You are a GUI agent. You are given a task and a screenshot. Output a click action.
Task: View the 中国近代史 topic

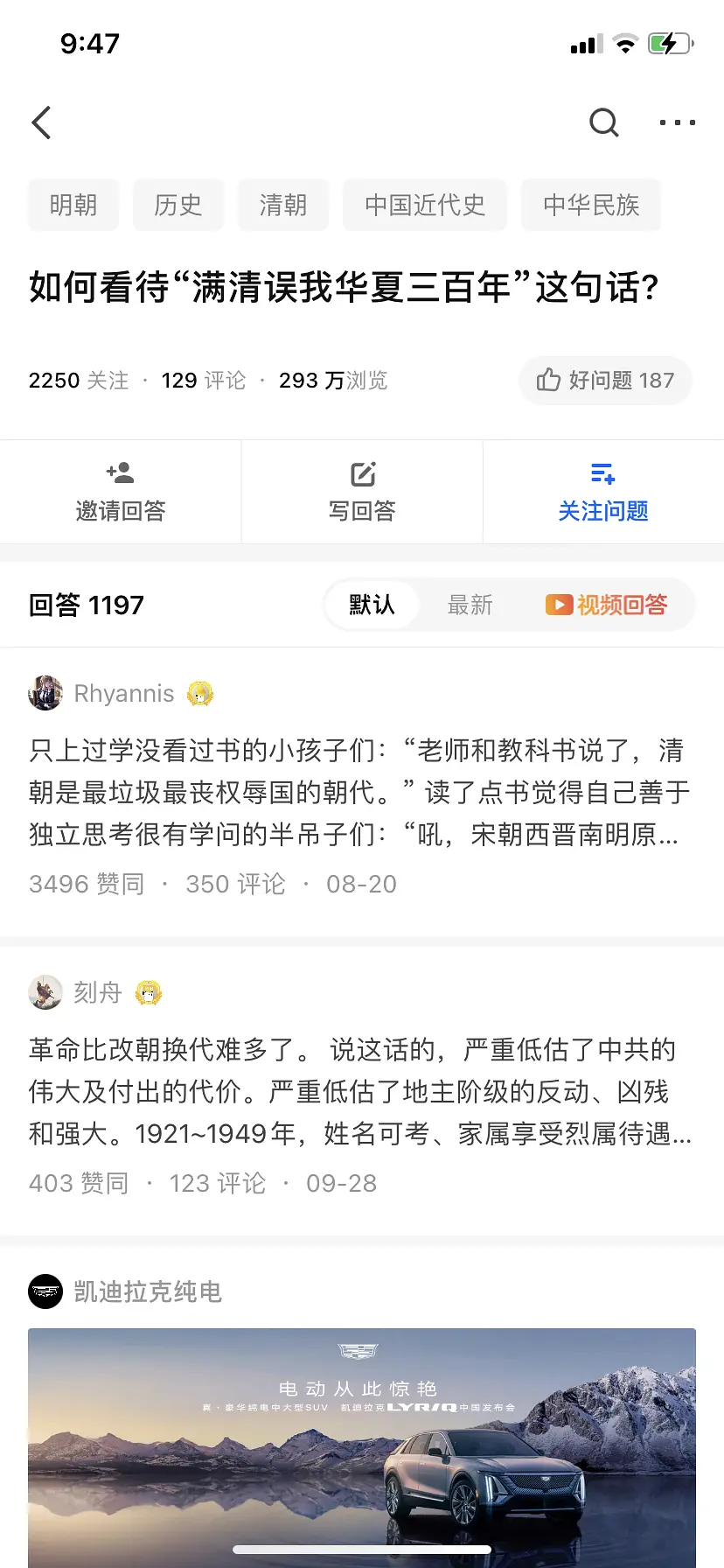click(425, 205)
